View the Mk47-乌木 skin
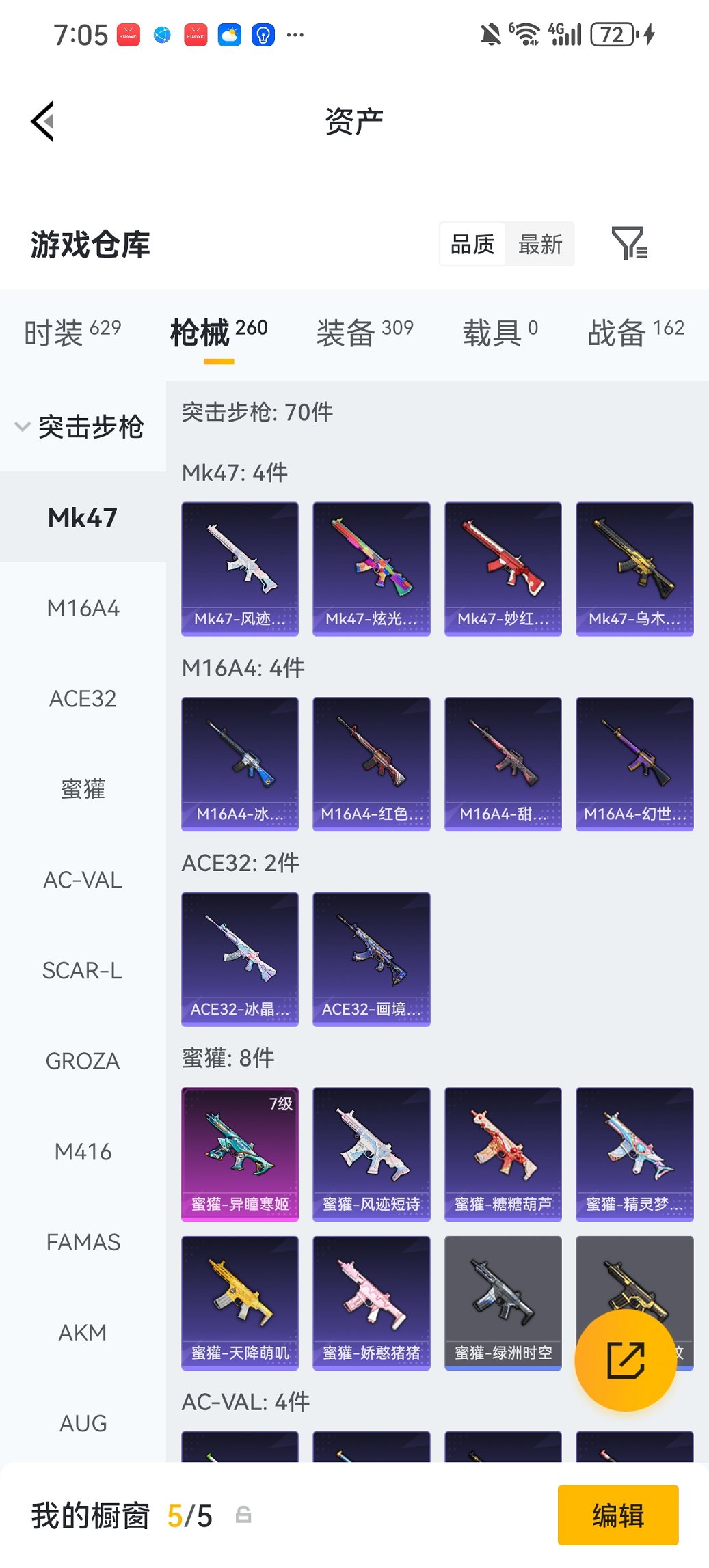The image size is (709, 1568). click(634, 568)
